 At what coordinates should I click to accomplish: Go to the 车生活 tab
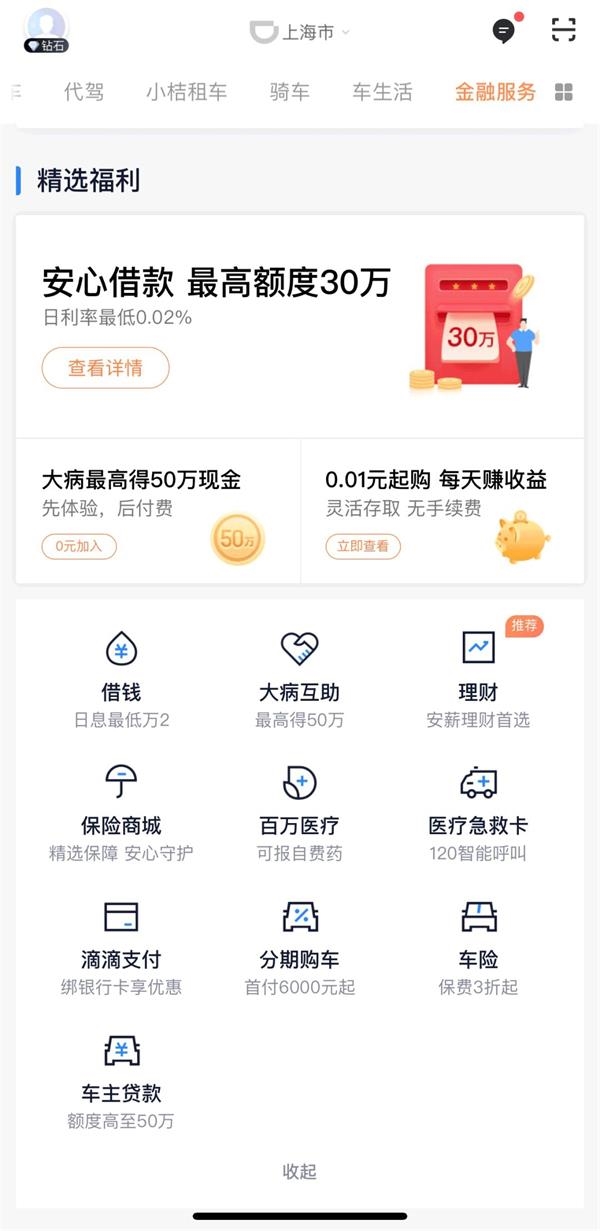382,92
